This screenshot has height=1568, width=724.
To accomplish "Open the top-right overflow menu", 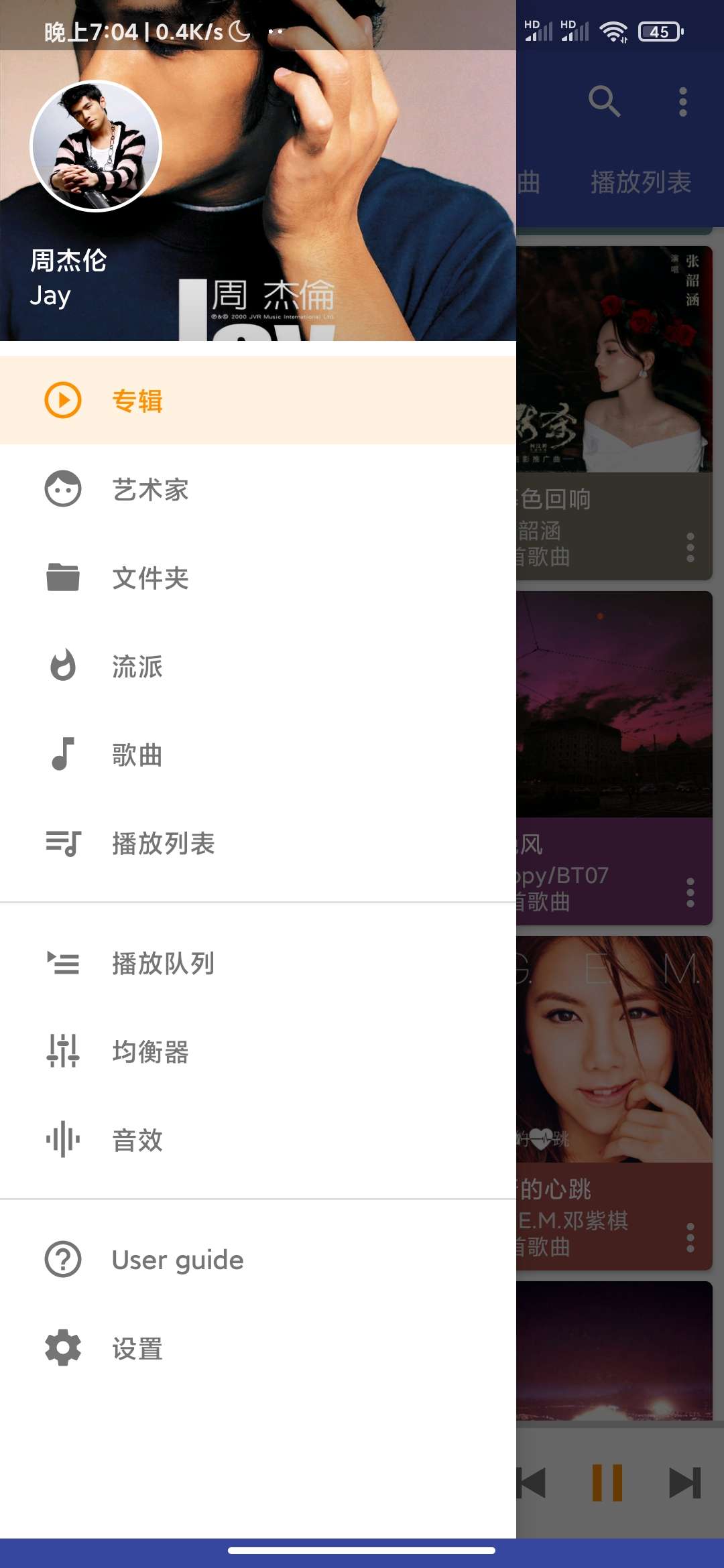I will point(682,102).
